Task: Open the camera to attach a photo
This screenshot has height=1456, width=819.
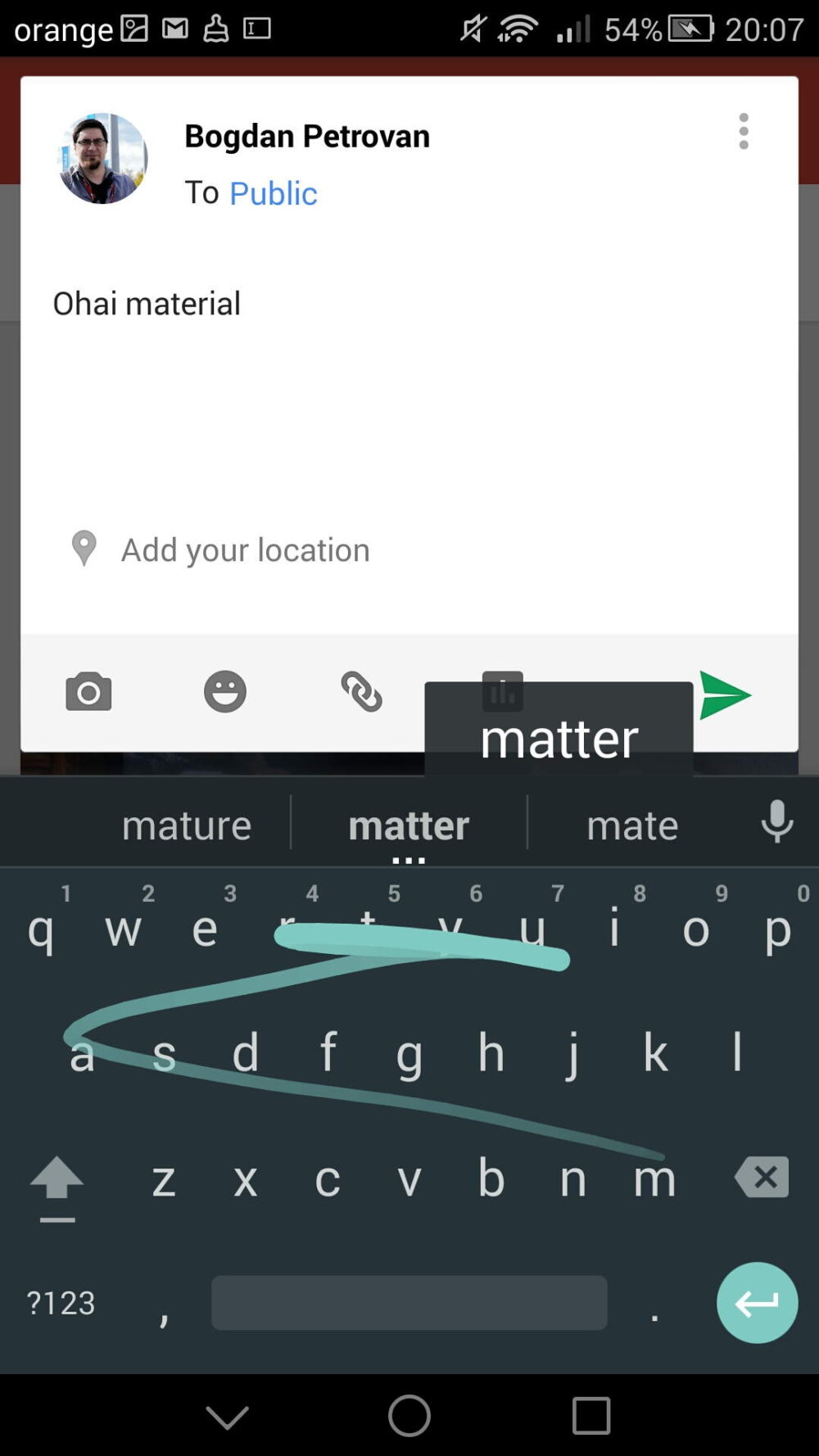Action: (x=88, y=692)
